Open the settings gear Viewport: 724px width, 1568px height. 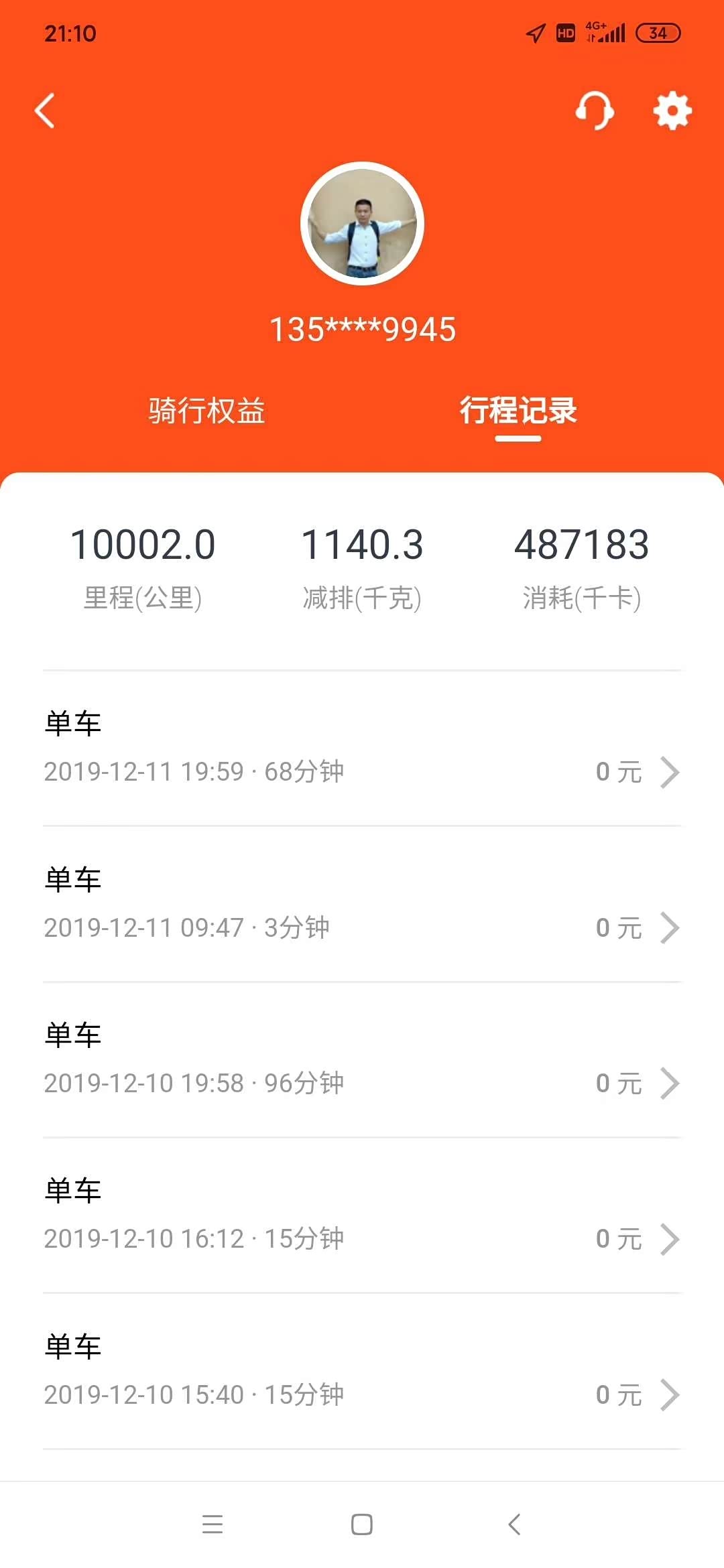point(672,111)
